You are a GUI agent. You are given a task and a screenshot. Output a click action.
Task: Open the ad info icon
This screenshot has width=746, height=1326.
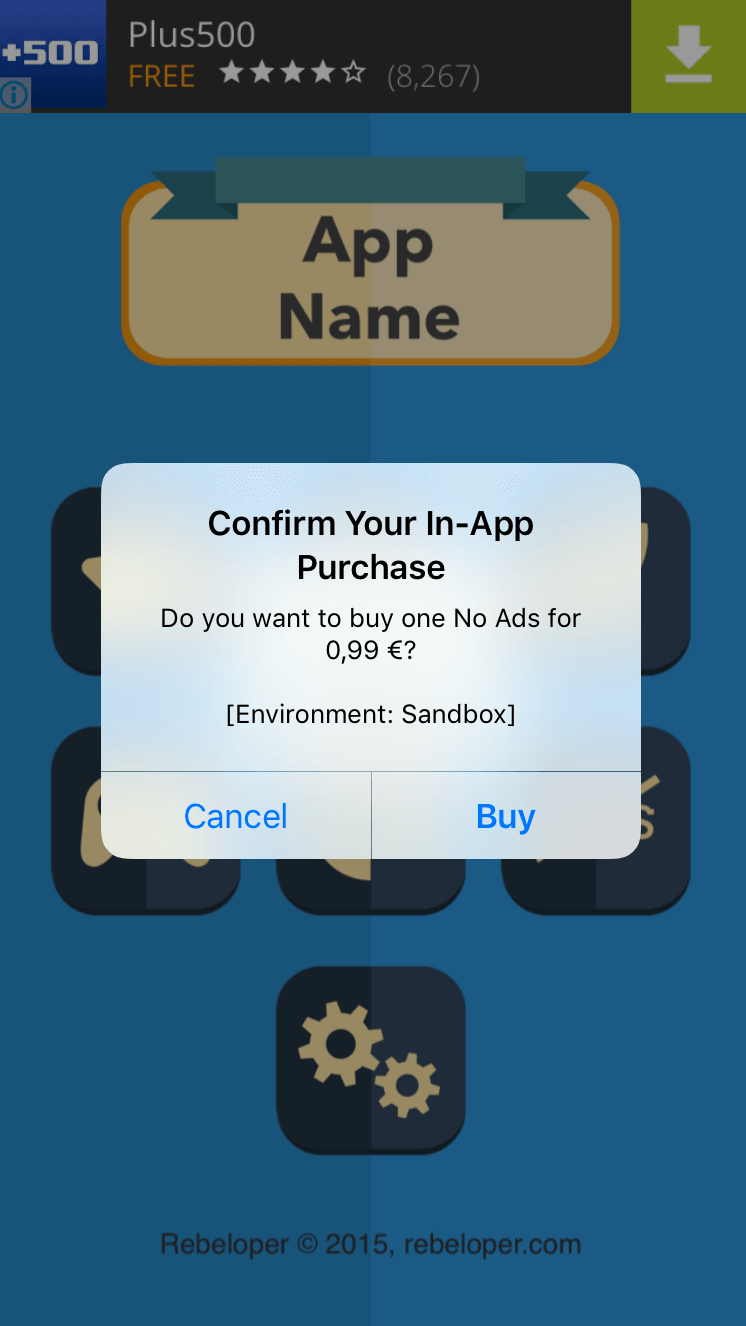tap(14, 95)
